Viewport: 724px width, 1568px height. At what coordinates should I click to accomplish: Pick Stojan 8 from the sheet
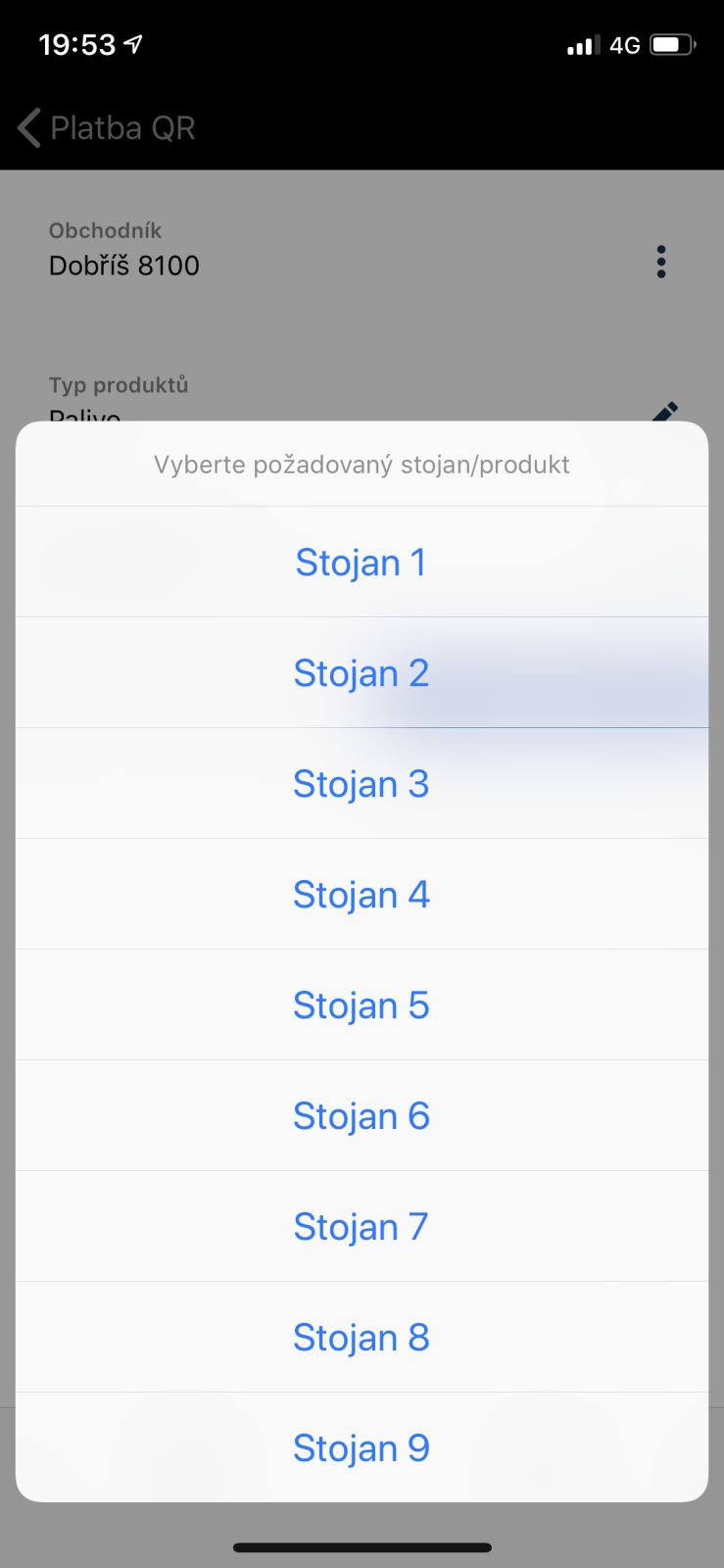point(362,1338)
